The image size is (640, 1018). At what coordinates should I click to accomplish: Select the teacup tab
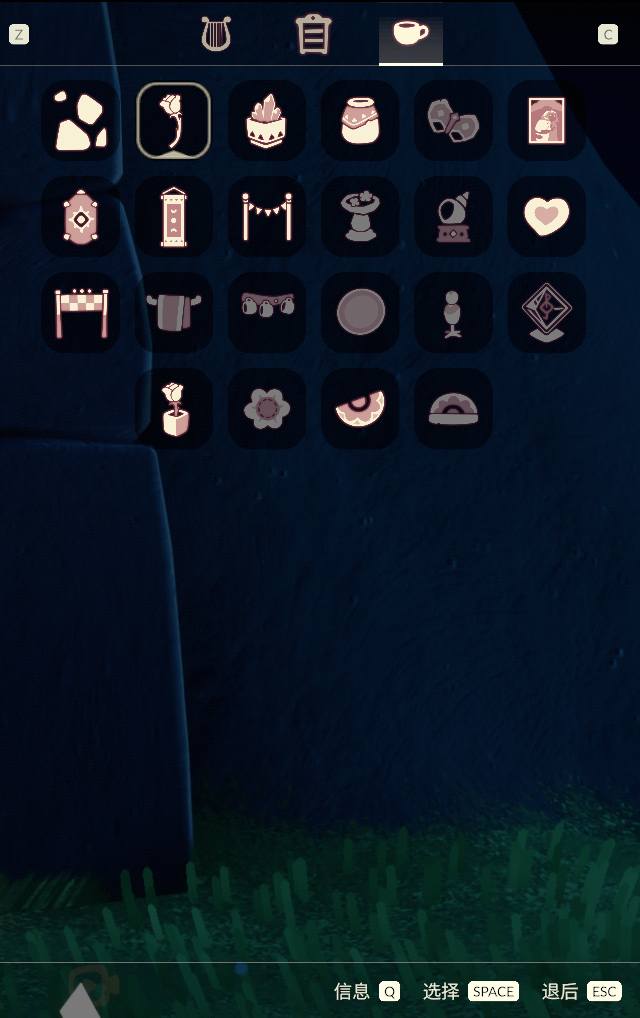(410, 34)
